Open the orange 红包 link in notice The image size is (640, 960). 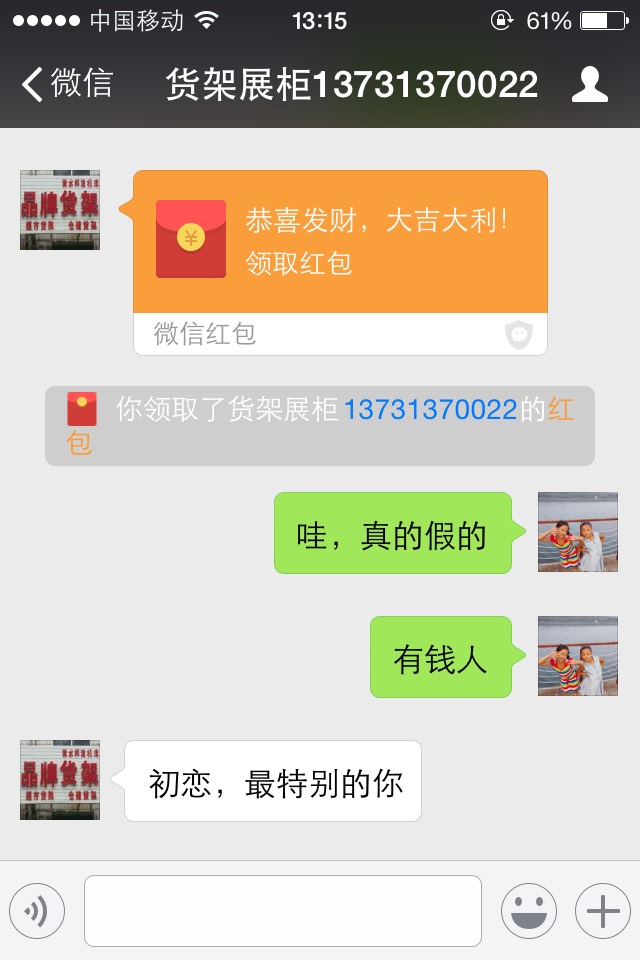coord(561,409)
